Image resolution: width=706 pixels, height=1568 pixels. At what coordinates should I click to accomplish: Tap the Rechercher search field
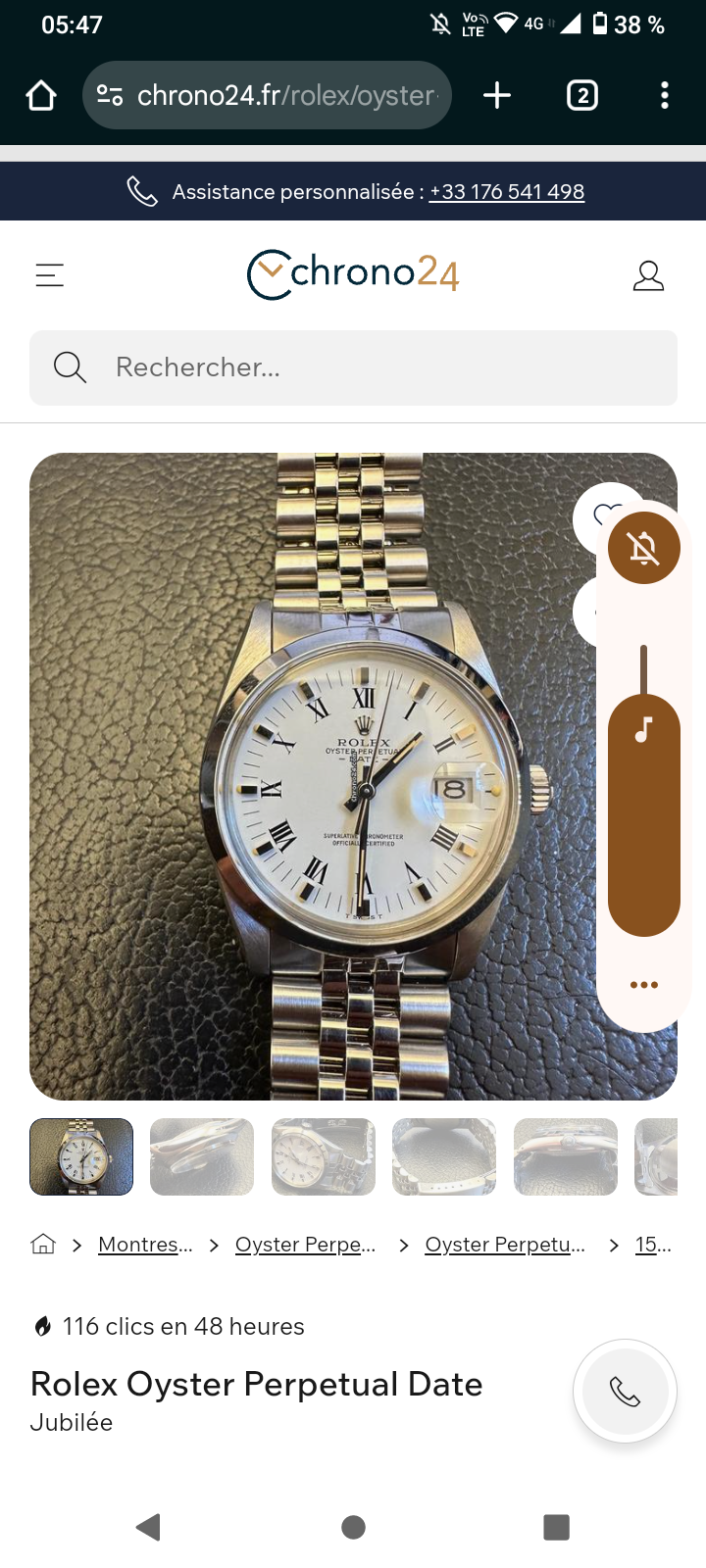click(353, 367)
